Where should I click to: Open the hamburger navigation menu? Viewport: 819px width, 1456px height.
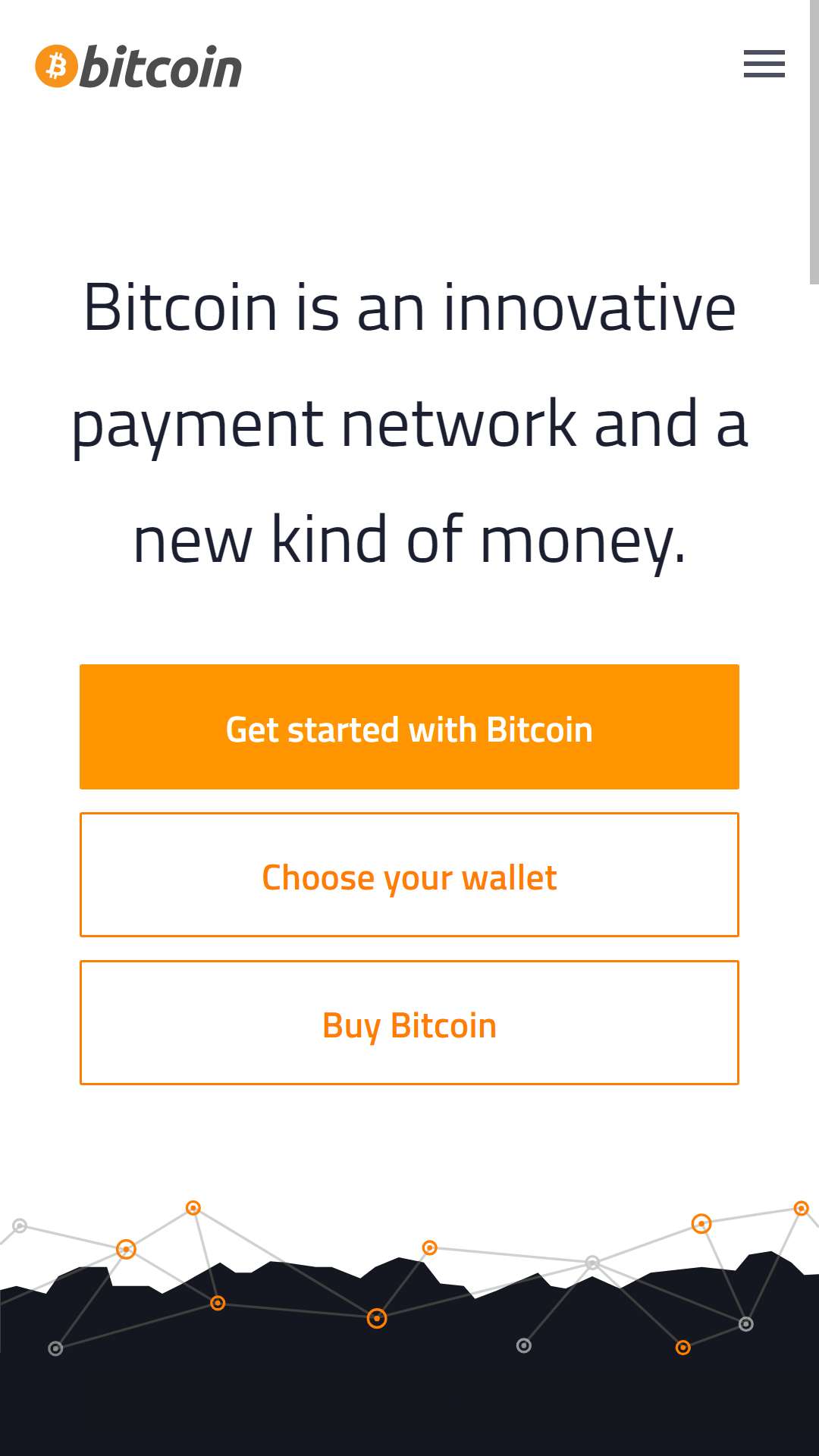[x=764, y=64]
